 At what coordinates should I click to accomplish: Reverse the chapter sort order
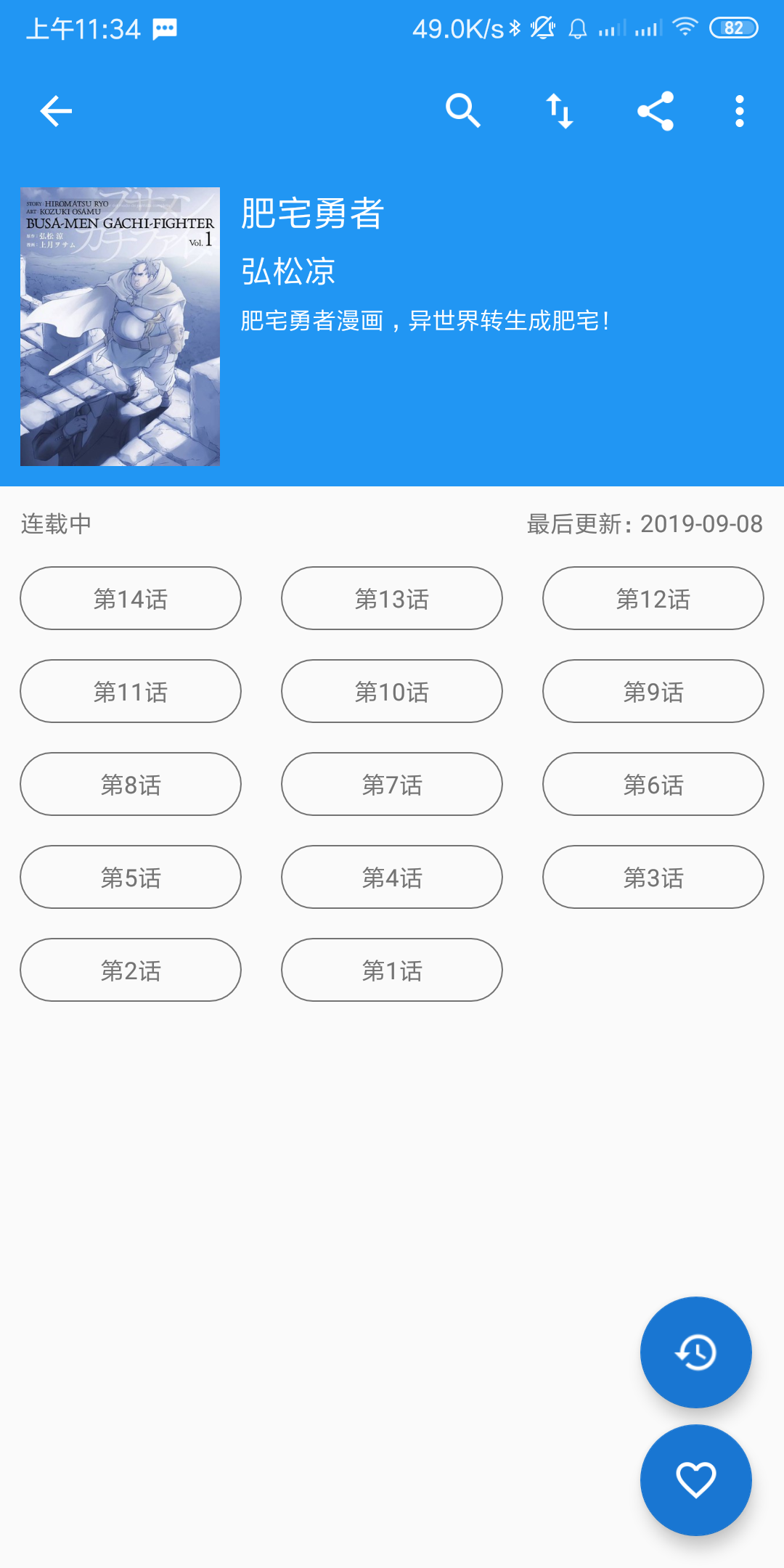(x=560, y=111)
